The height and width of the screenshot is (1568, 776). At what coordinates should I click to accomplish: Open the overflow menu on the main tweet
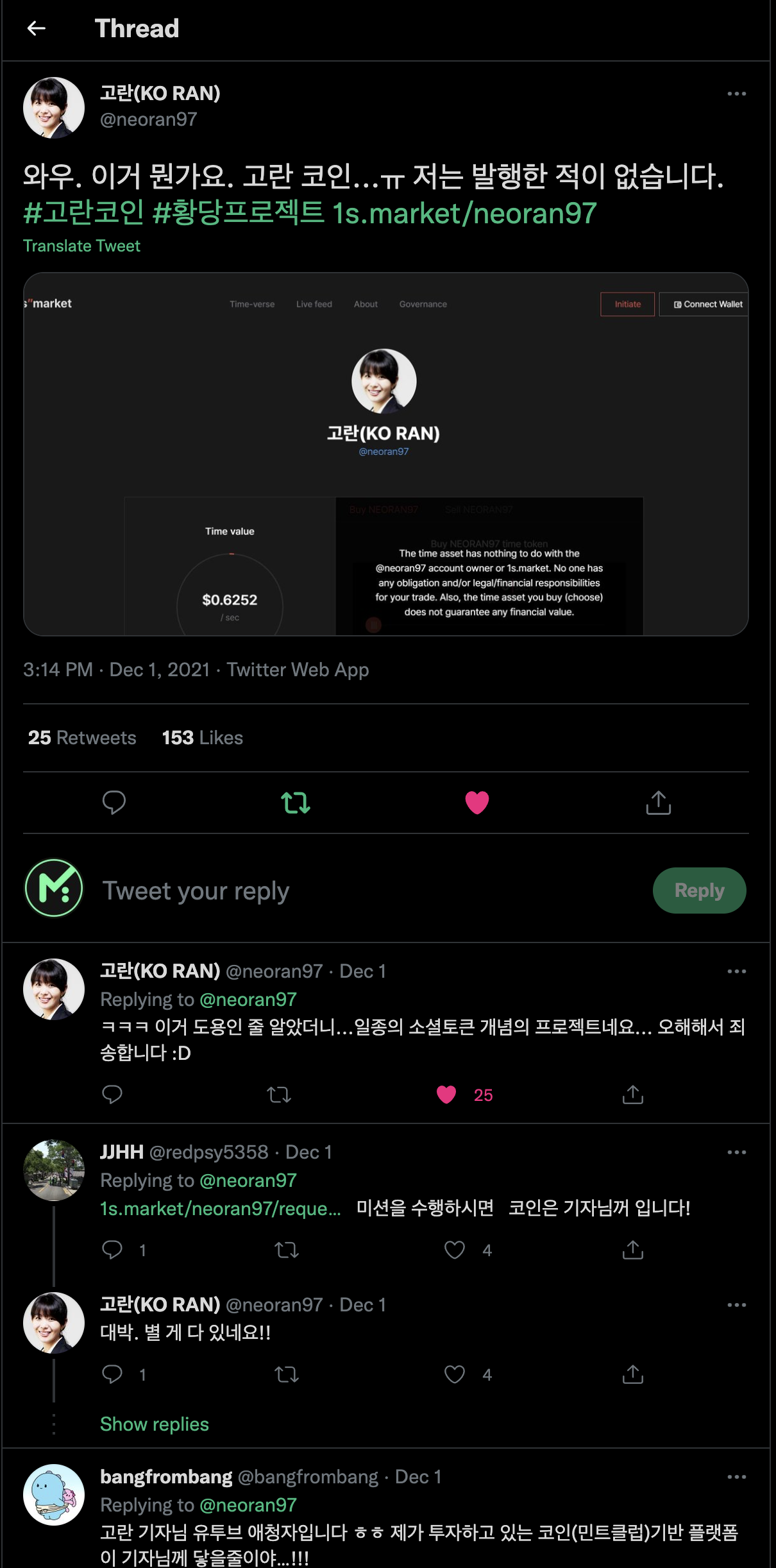click(x=736, y=94)
